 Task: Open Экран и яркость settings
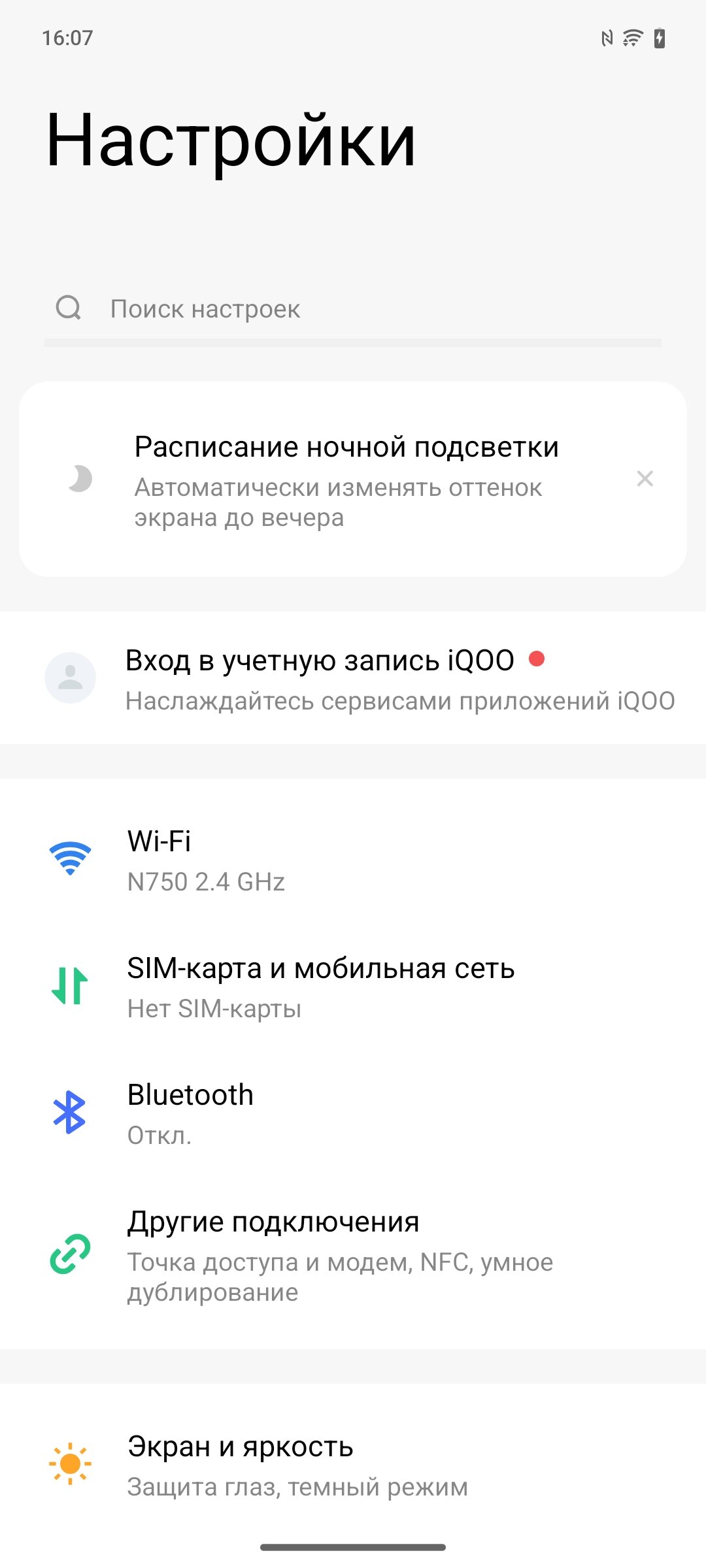pos(353,1465)
